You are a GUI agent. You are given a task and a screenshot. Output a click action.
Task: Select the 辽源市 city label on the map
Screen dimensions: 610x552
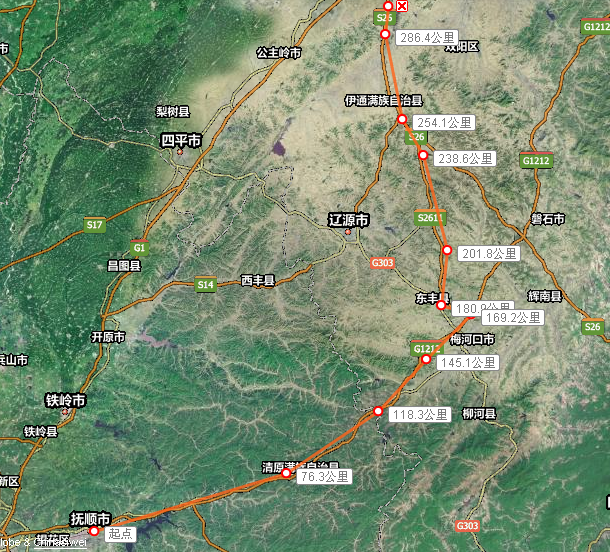[x=348, y=219]
